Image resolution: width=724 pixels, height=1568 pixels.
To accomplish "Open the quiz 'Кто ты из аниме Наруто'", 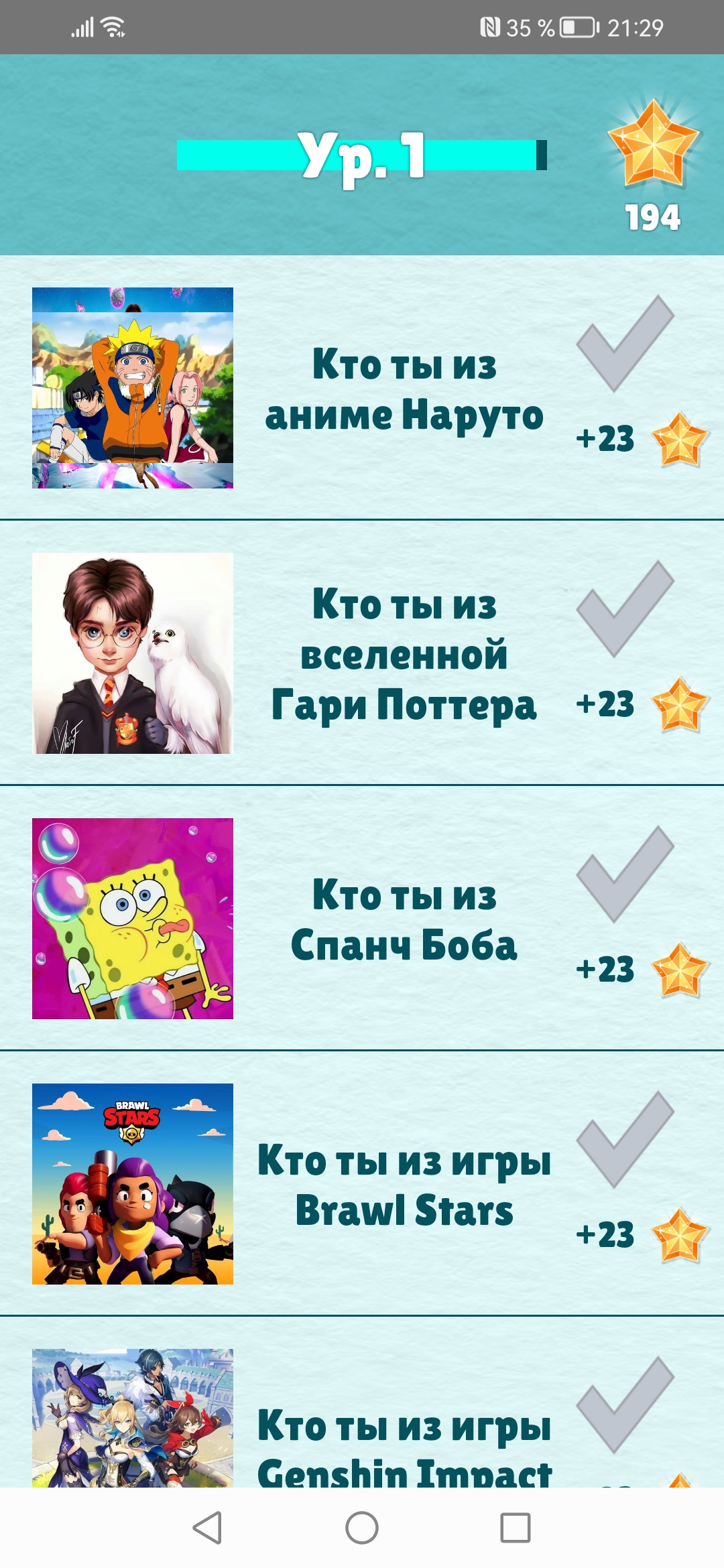I will pyautogui.click(x=362, y=387).
